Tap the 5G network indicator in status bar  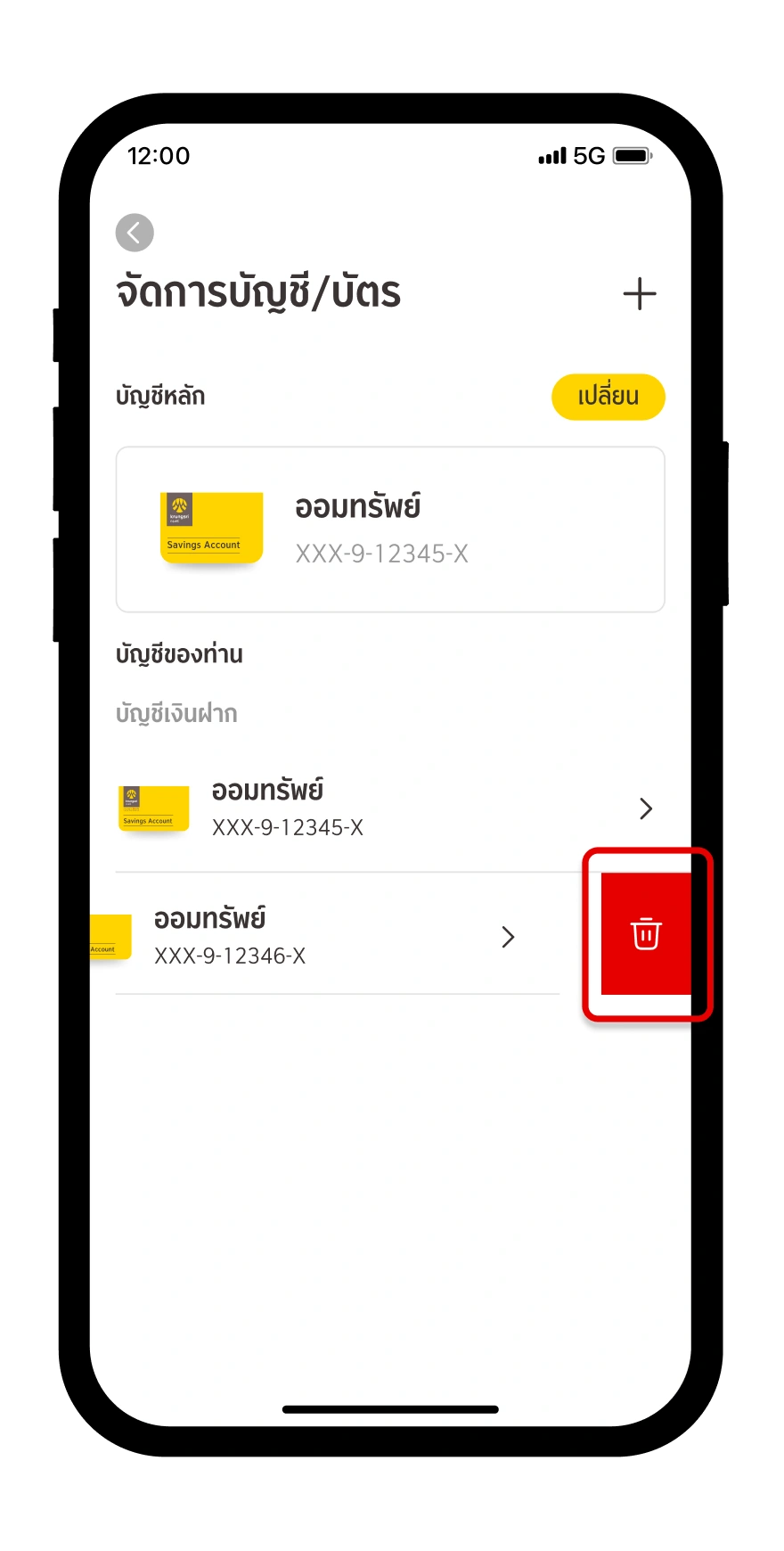588,155
